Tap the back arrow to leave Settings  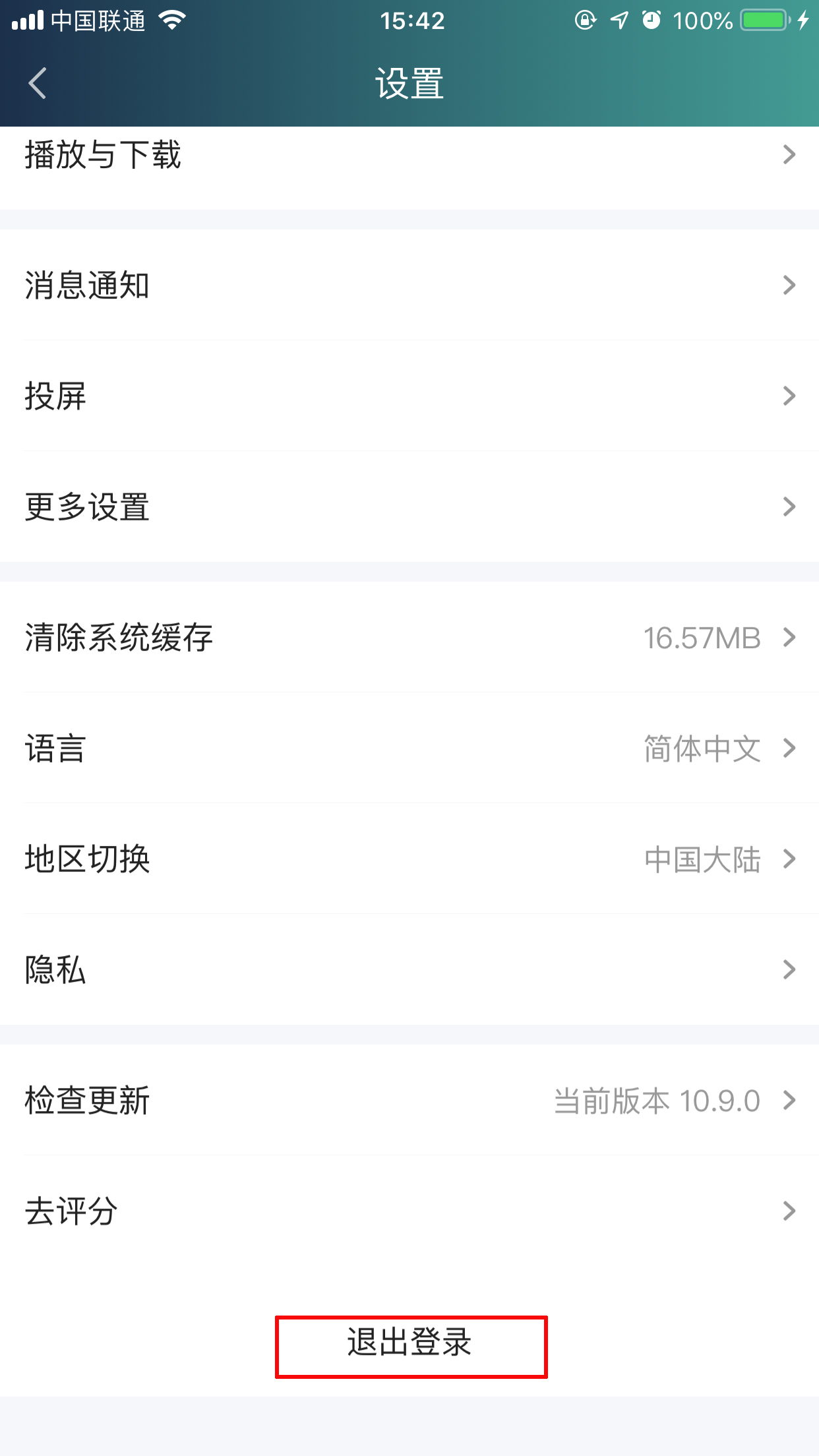pyautogui.click(x=36, y=82)
